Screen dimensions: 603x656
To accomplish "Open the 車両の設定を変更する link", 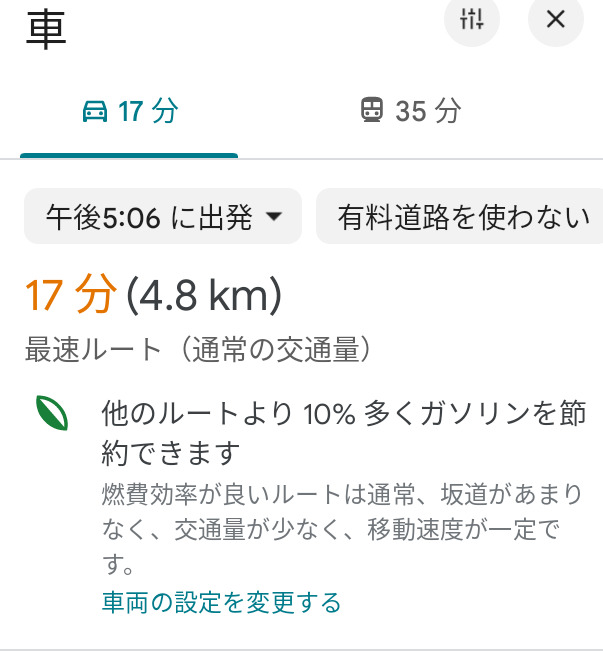I will (x=221, y=603).
